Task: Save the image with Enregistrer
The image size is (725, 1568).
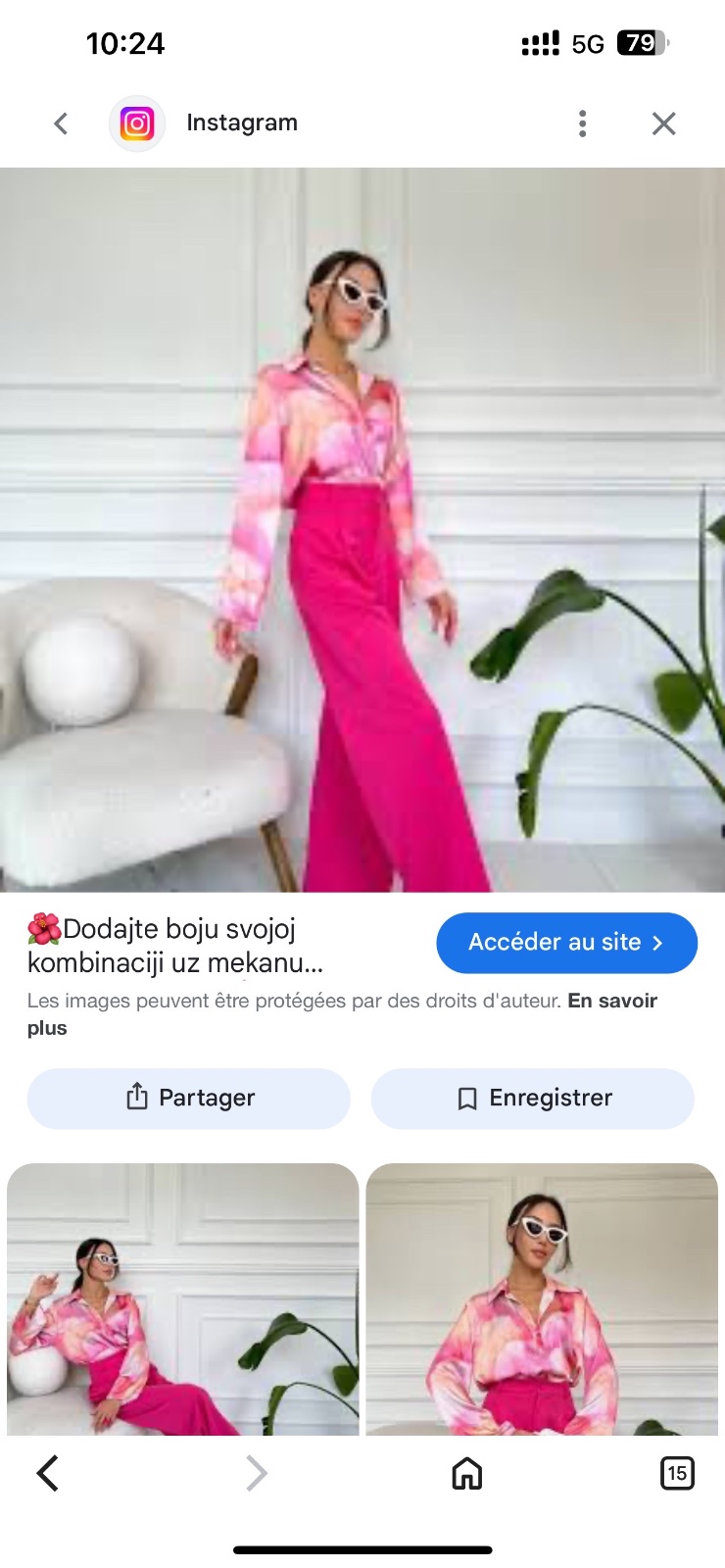Action: 532,1098
